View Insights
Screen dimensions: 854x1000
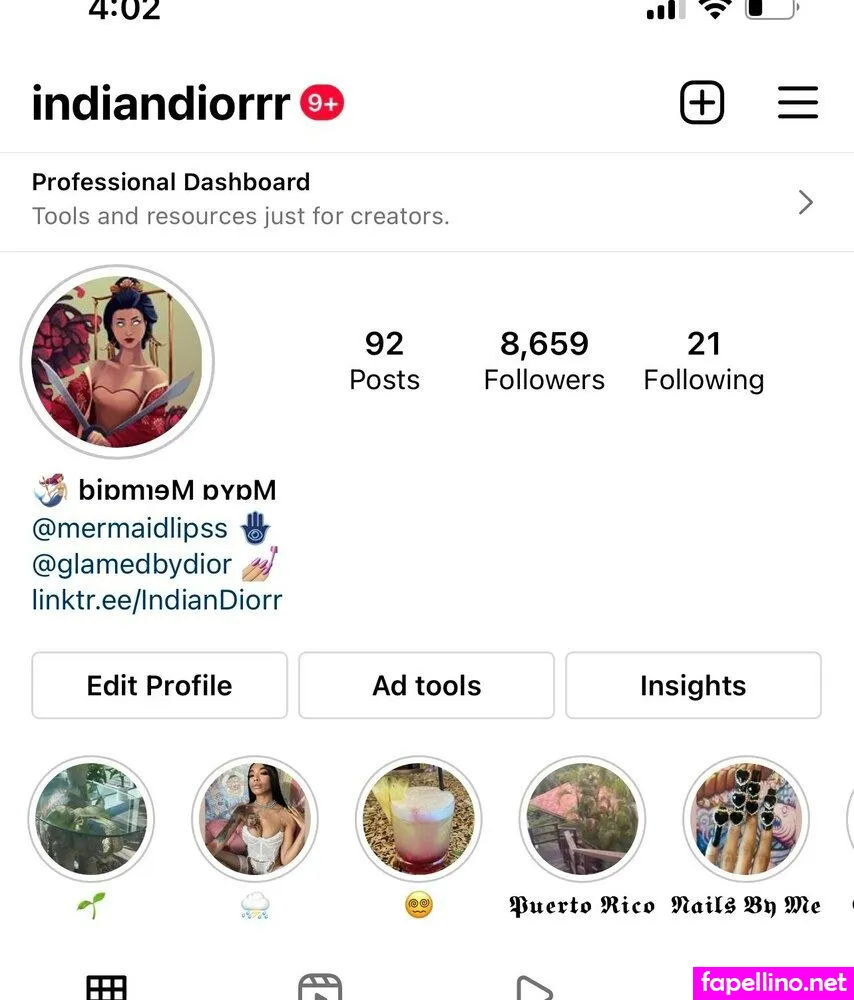coord(693,686)
